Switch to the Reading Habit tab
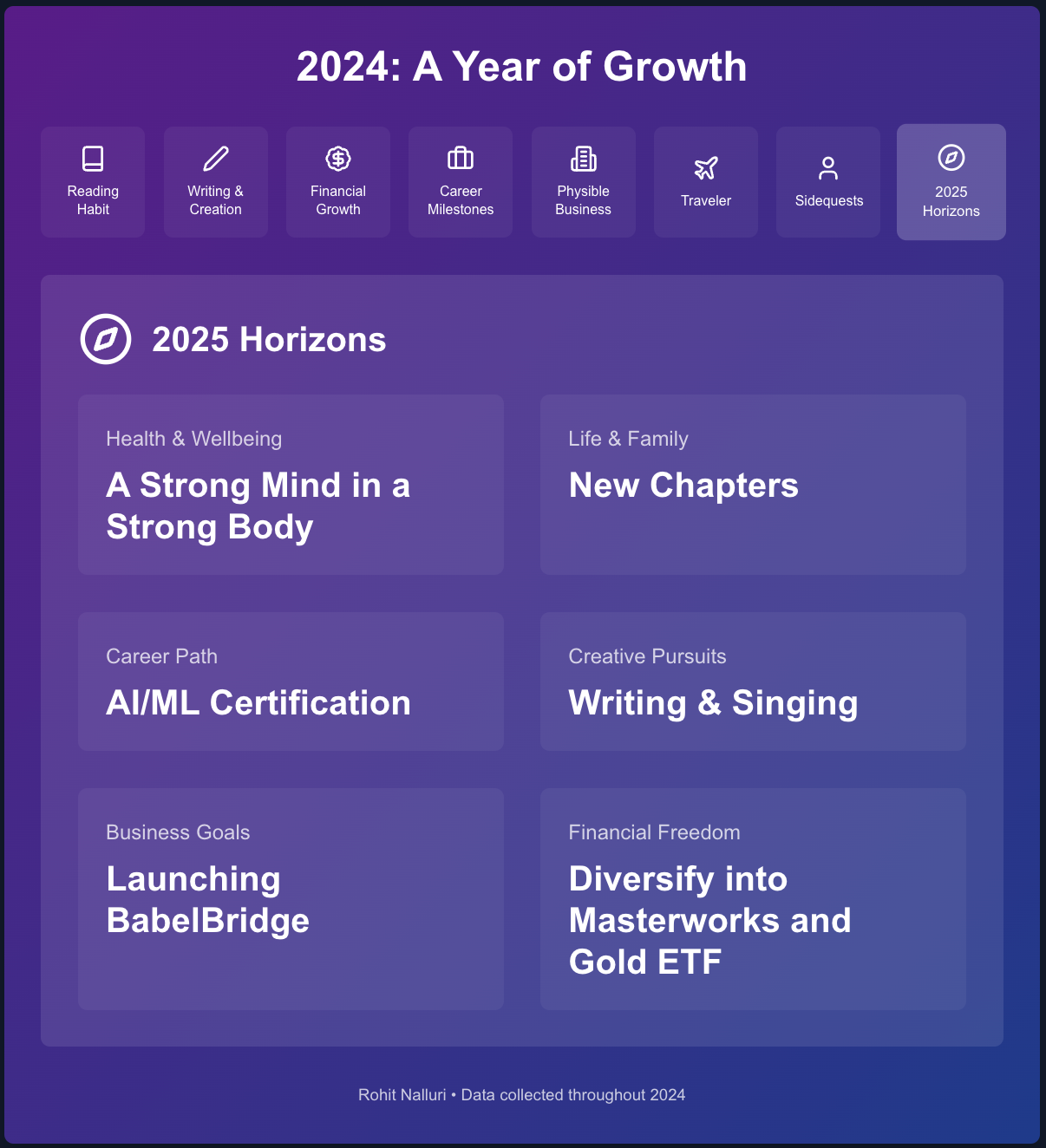The width and height of the screenshot is (1046, 1148). pos(93,182)
